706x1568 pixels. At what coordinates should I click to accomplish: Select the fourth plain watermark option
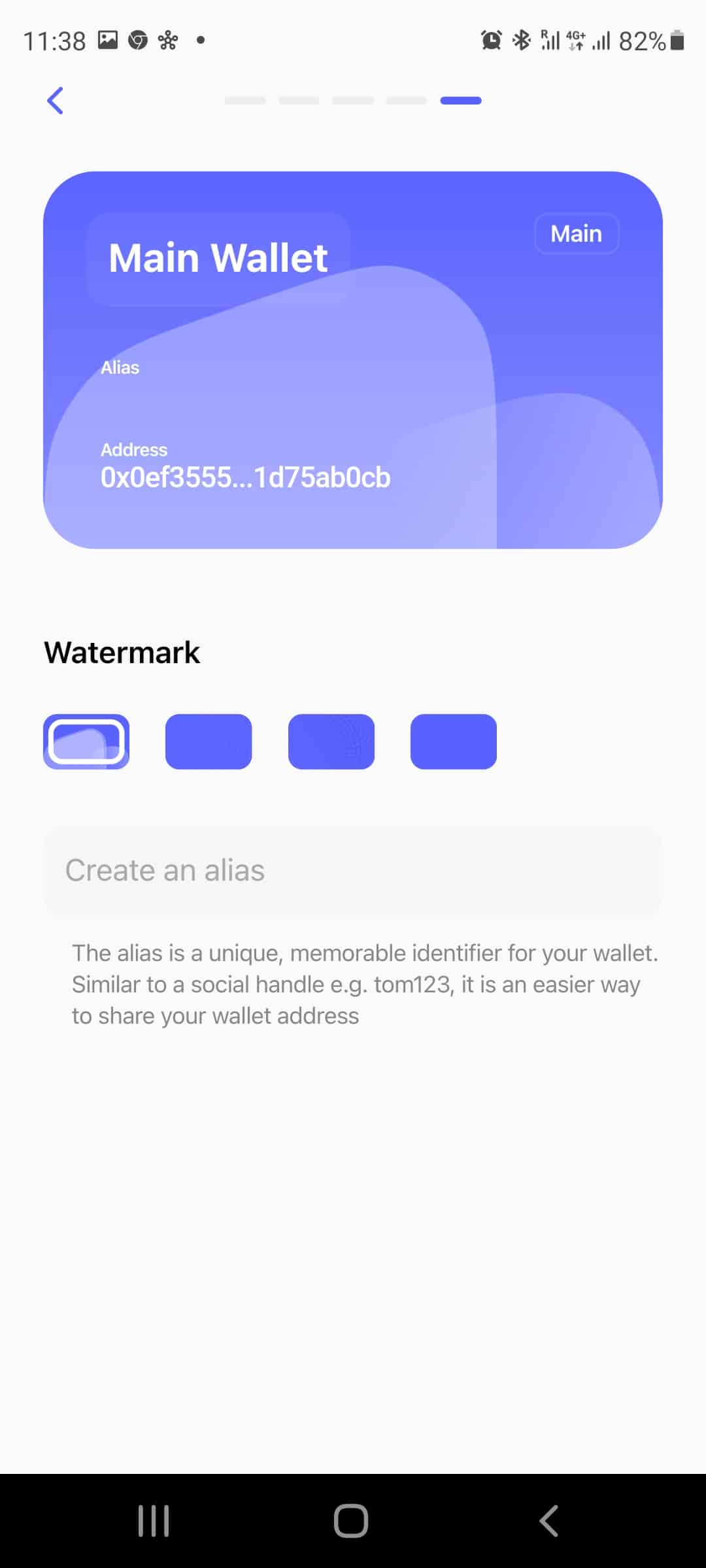tap(453, 742)
